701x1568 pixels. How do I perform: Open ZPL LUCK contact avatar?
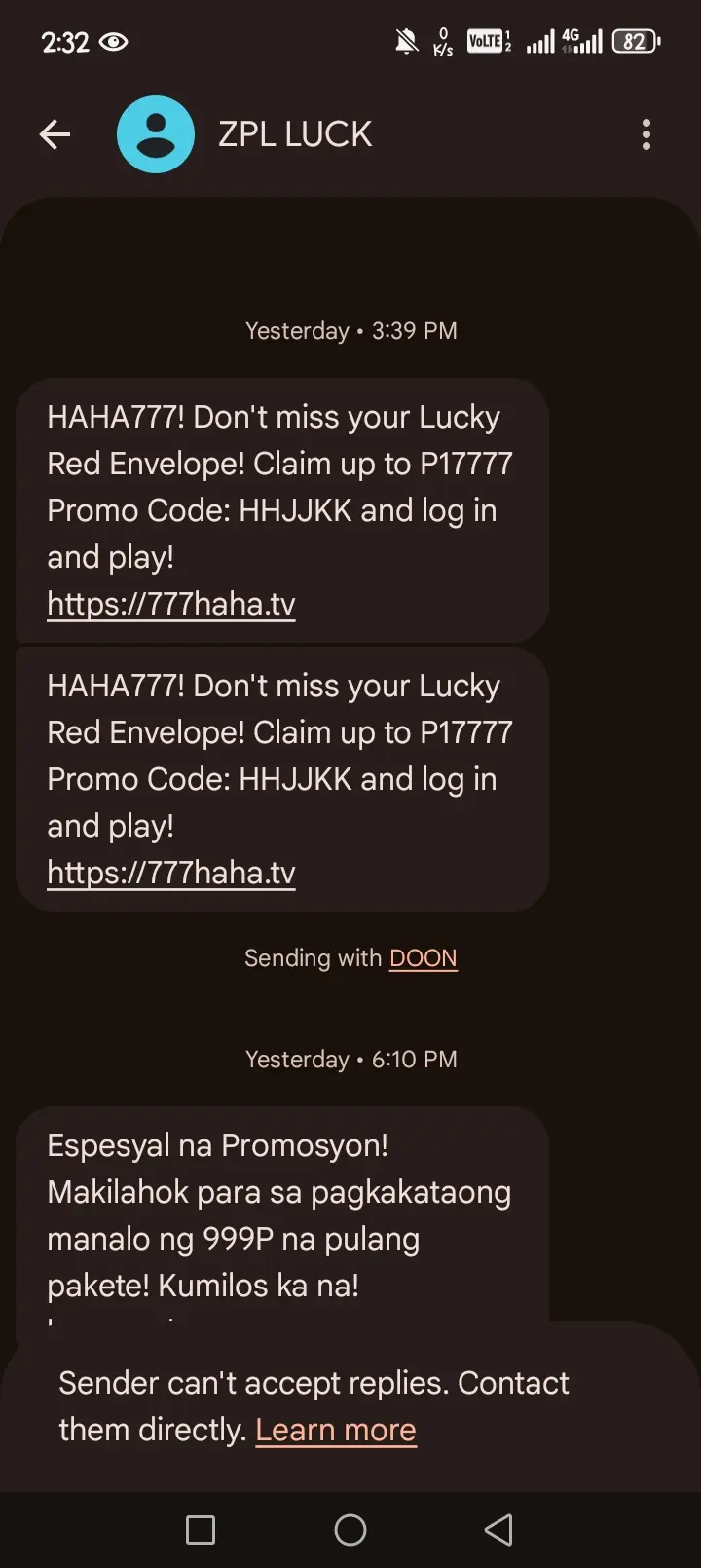click(x=156, y=134)
